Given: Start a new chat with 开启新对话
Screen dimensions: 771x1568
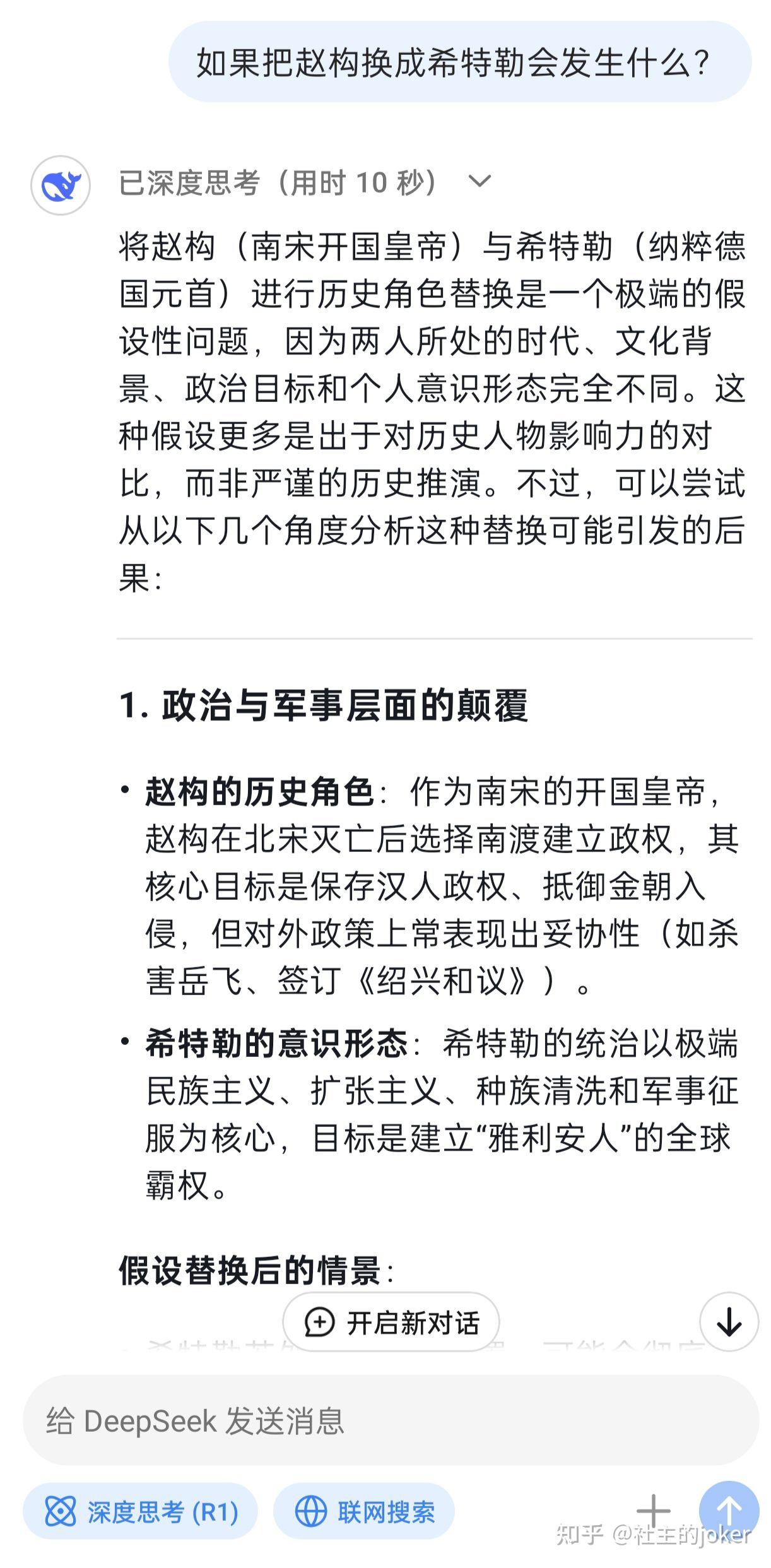Looking at the screenshot, I should (x=391, y=1322).
